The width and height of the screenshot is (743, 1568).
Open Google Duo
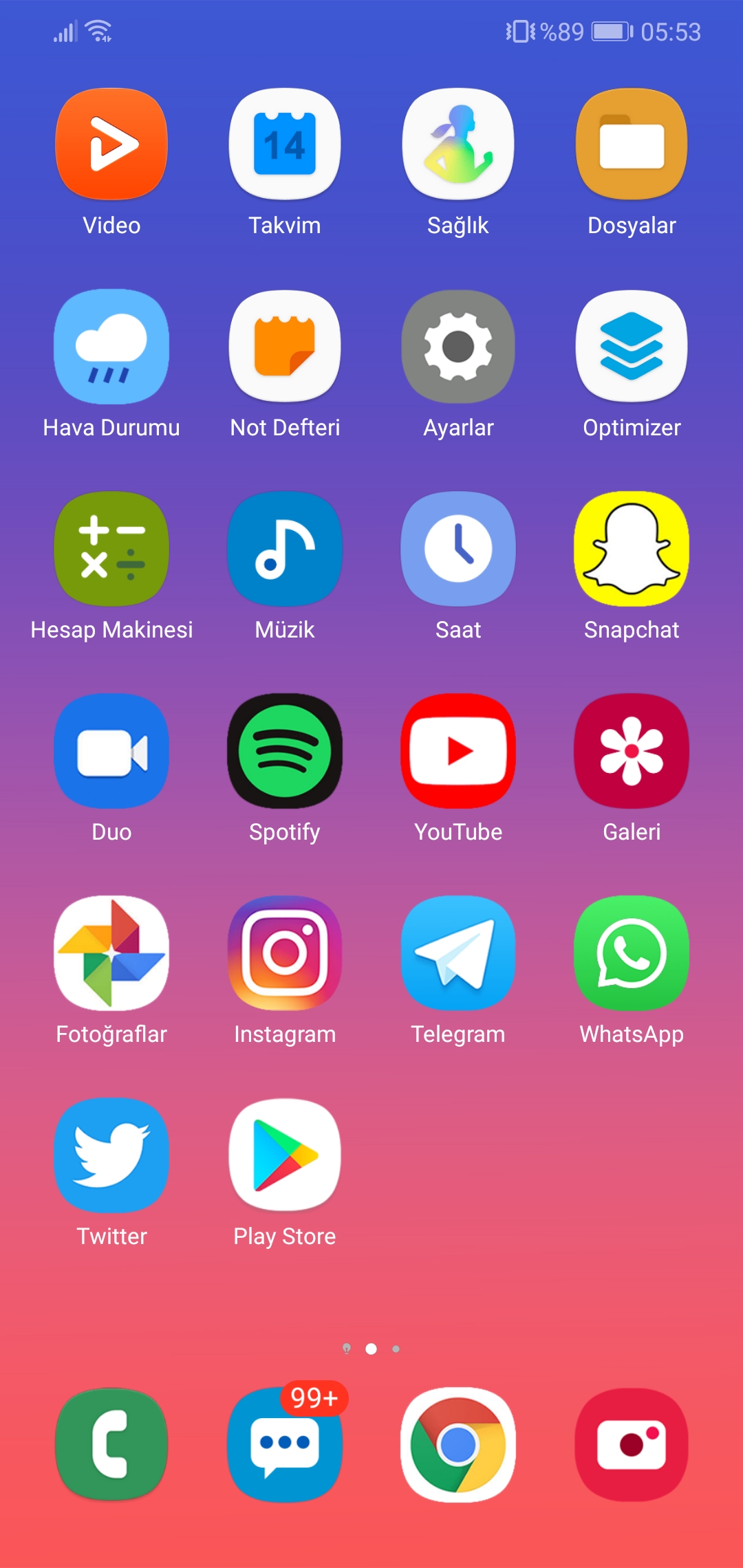[111, 750]
